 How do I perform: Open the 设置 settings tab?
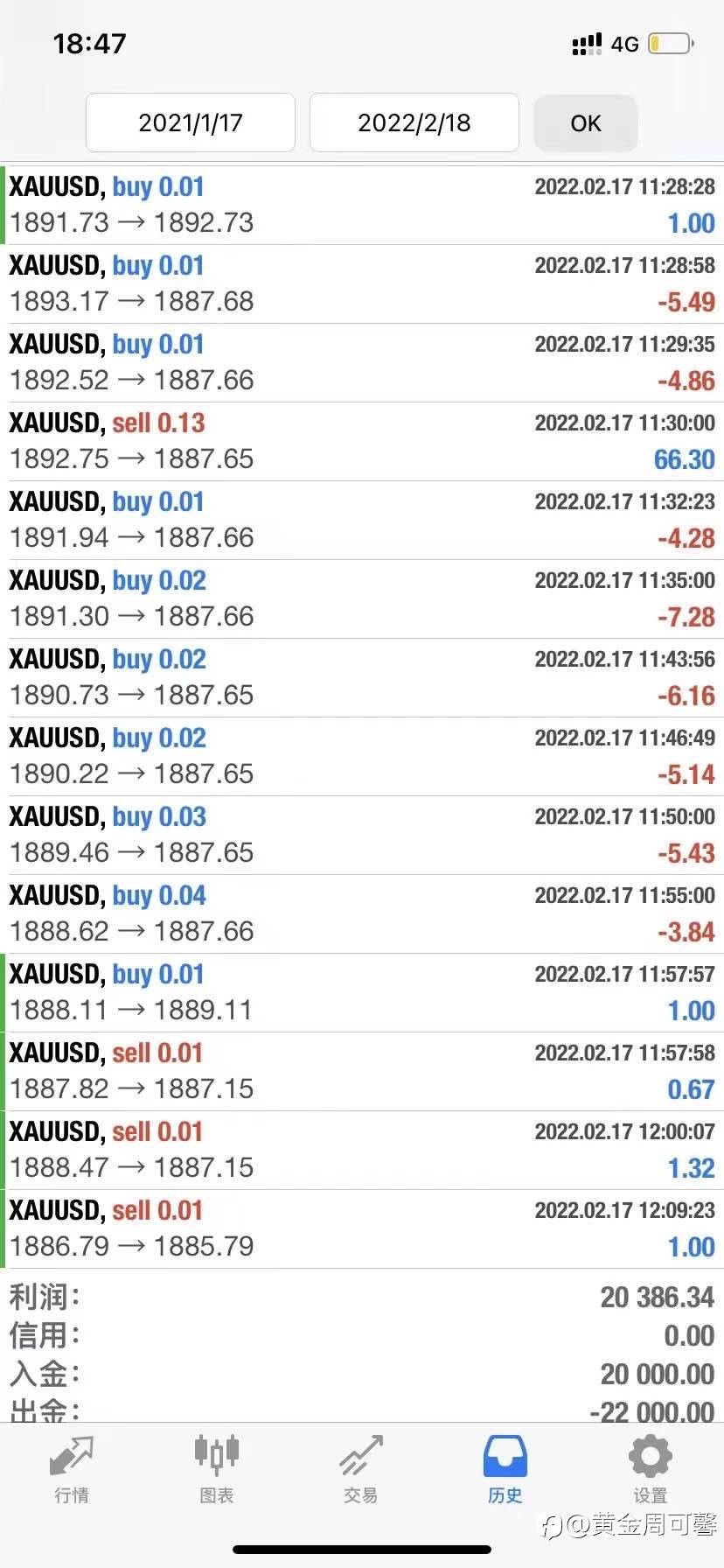(650, 1470)
